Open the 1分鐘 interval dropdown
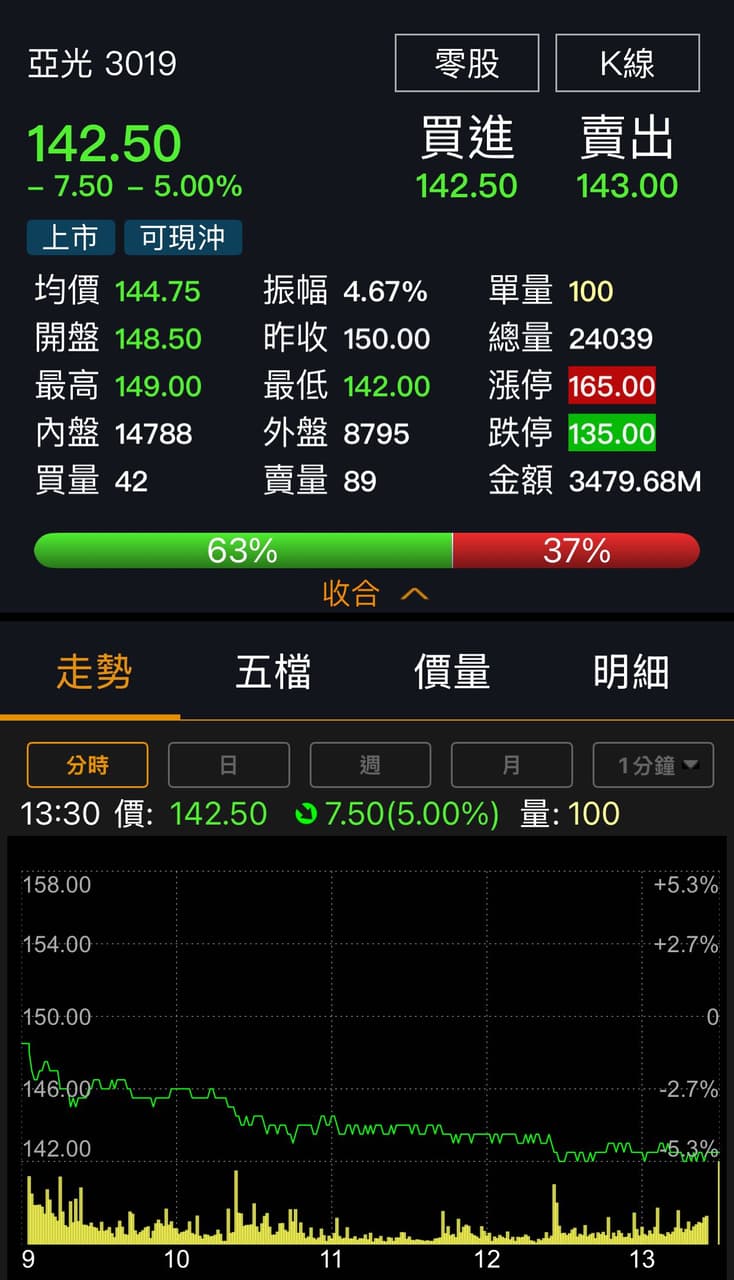Screen dimensions: 734x1280 click(653, 765)
